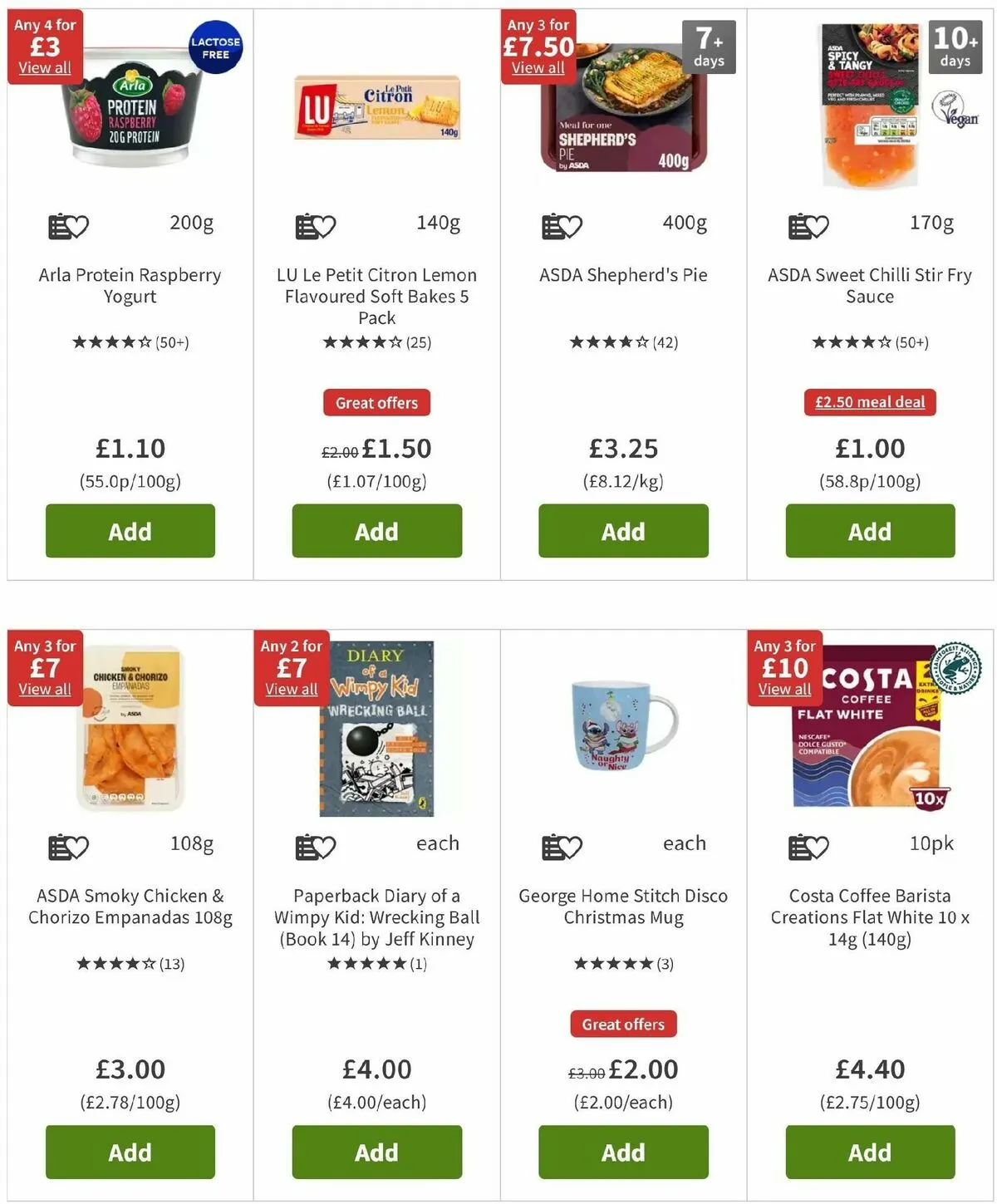Save Arla Protein Raspberry Yogurt to favourites list
Image resolution: width=997 pixels, height=1204 pixels.
coord(68,226)
